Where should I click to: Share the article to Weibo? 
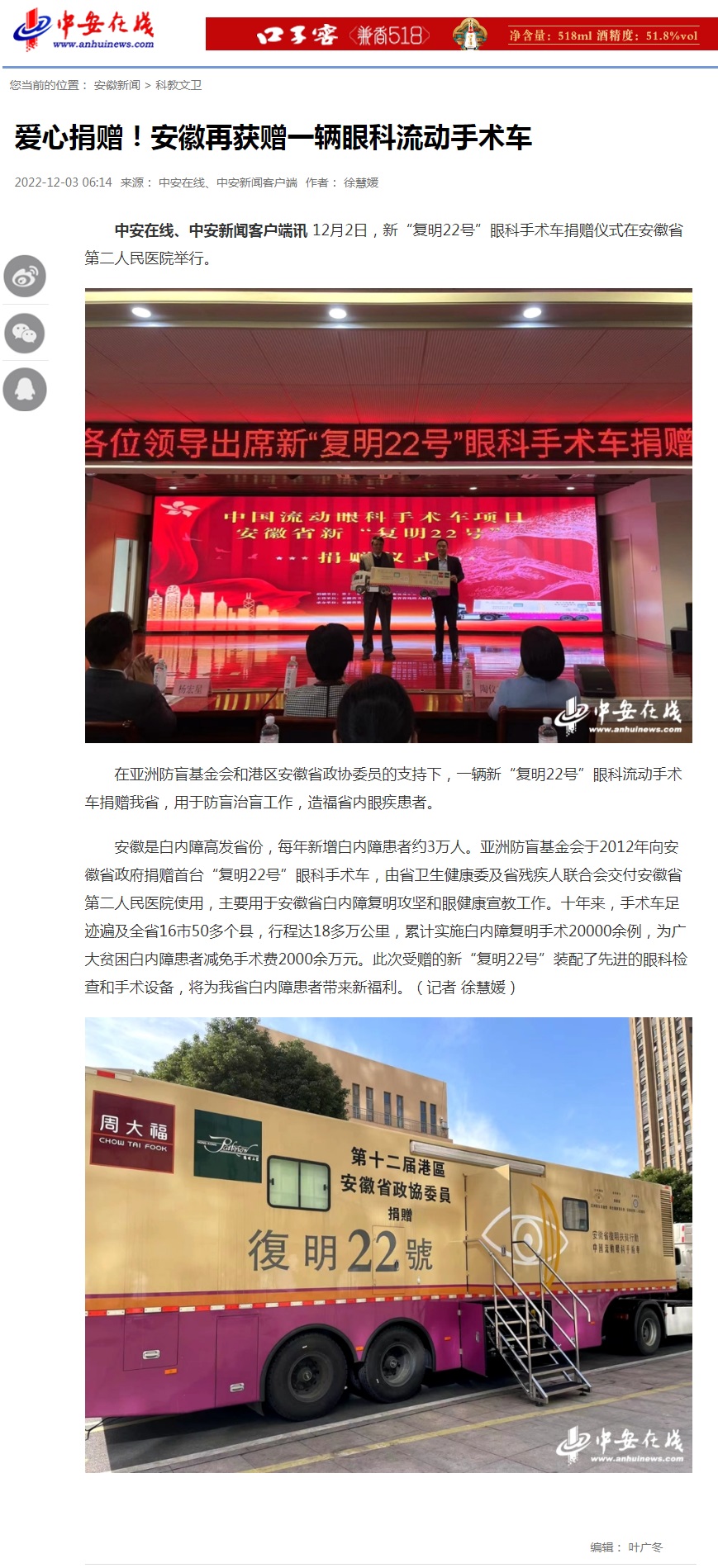tap(25, 277)
